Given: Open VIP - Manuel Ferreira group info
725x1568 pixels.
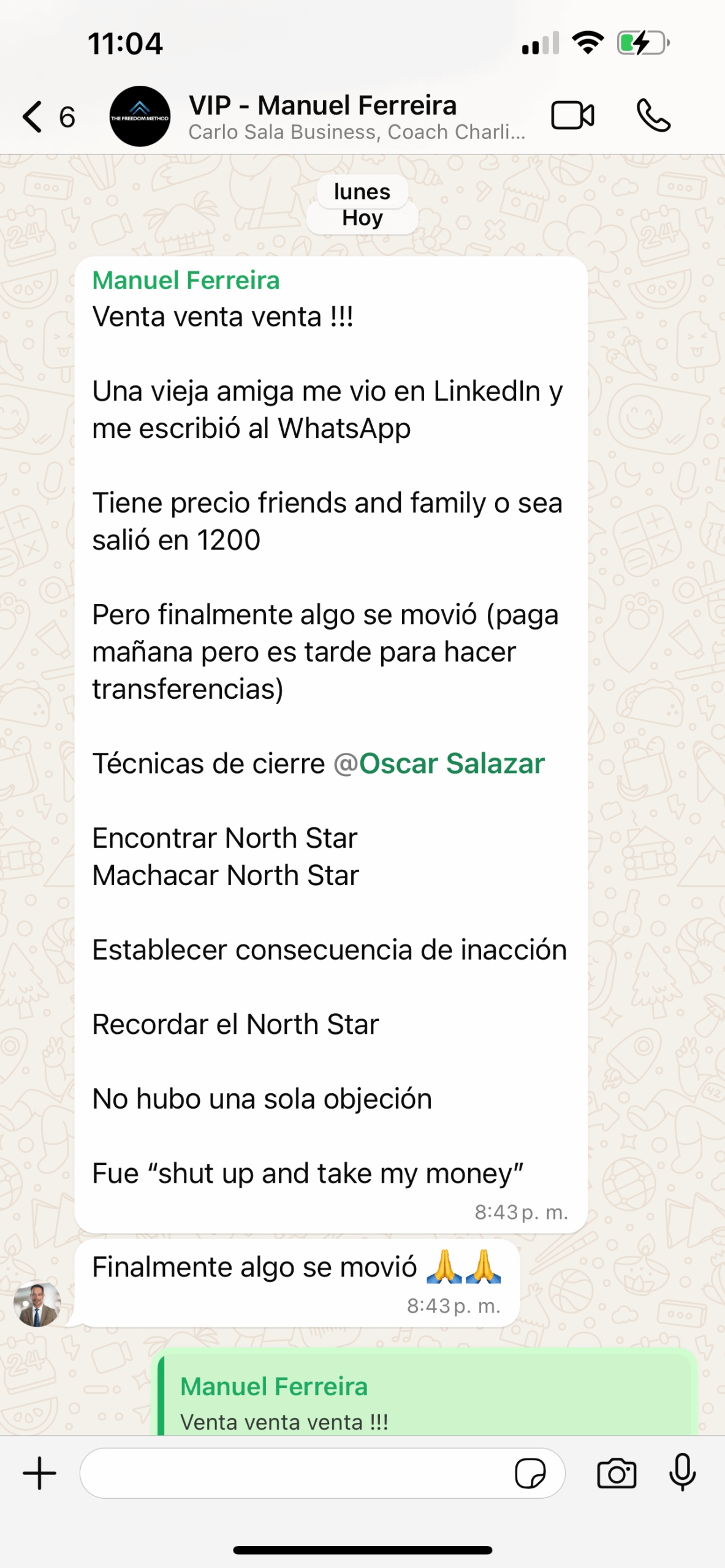Looking at the screenshot, I should (355, 116).
